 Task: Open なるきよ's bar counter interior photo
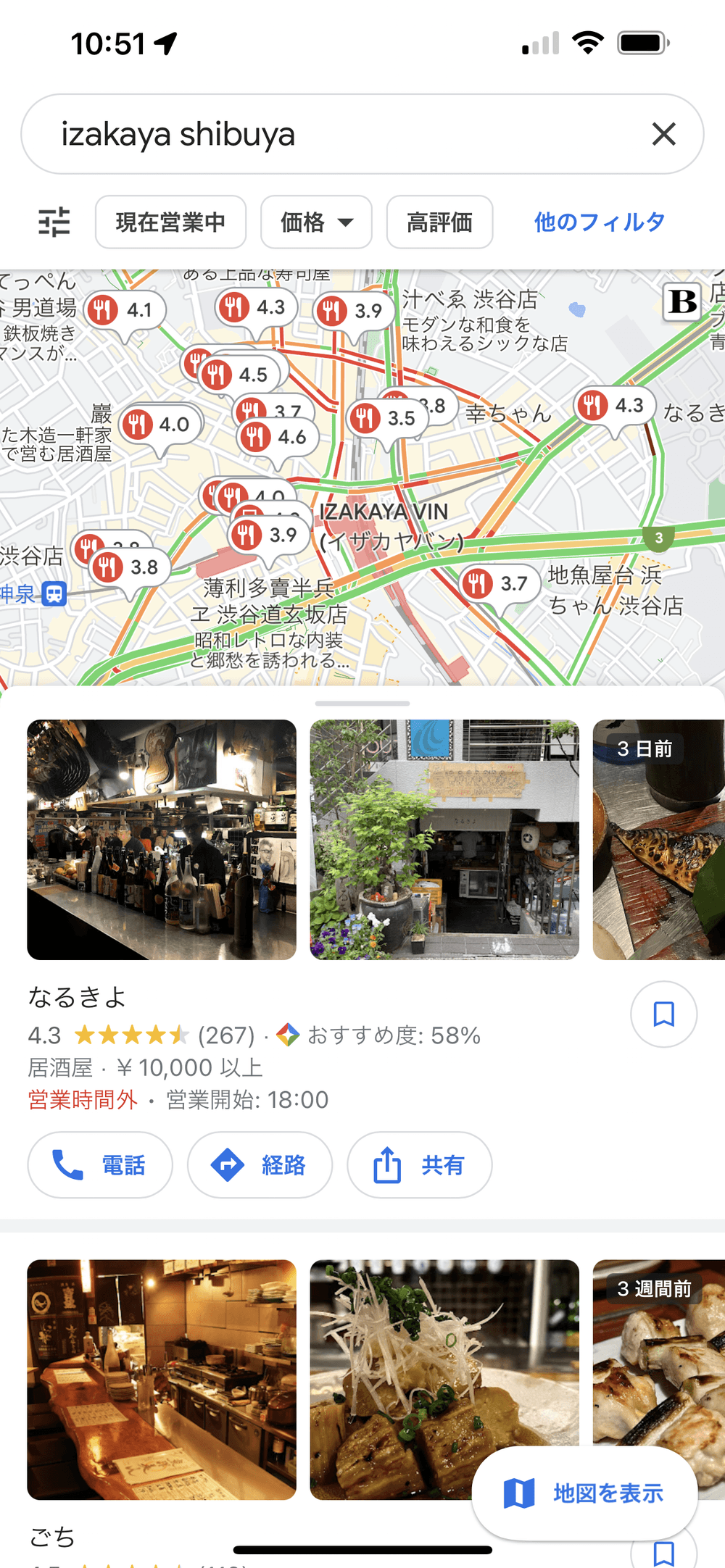pyautogui.click(x=162, y=839)
